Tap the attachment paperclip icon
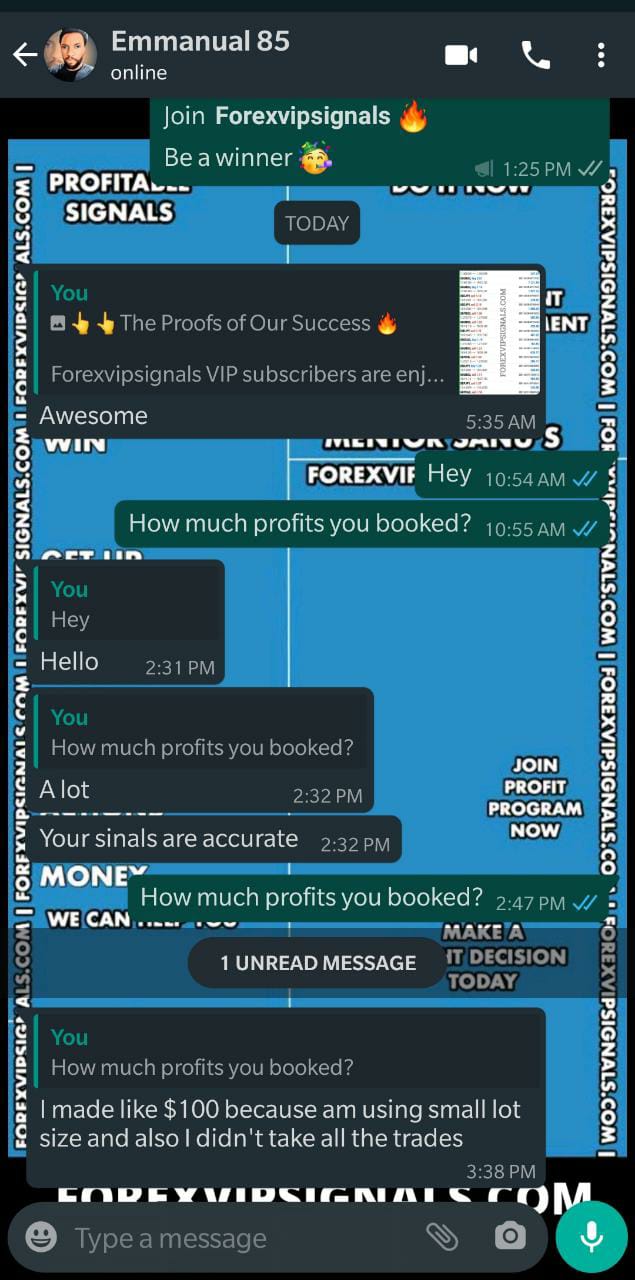Screen dimensions: 635x1280 click(442, 1237)
